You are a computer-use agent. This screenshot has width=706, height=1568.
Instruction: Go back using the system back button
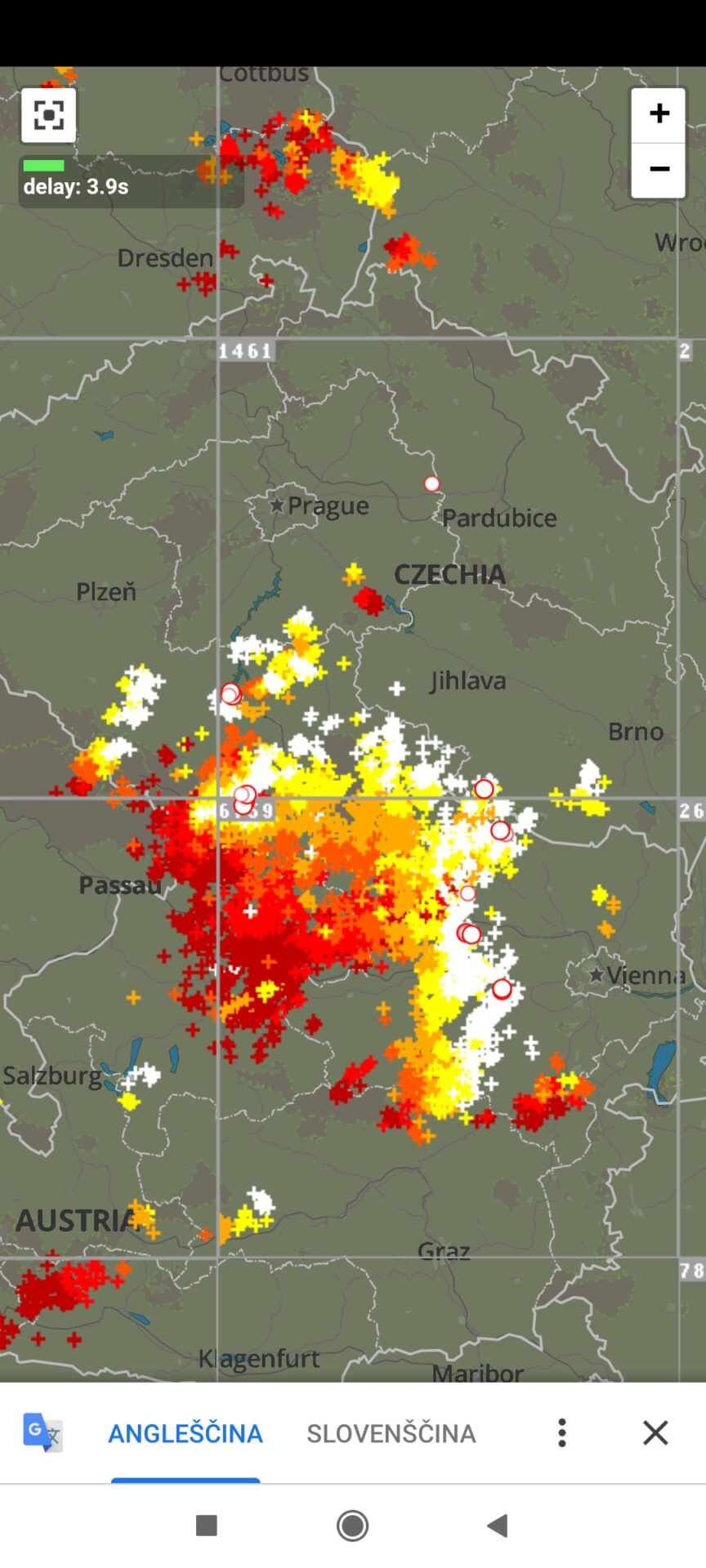[498, 1525]
